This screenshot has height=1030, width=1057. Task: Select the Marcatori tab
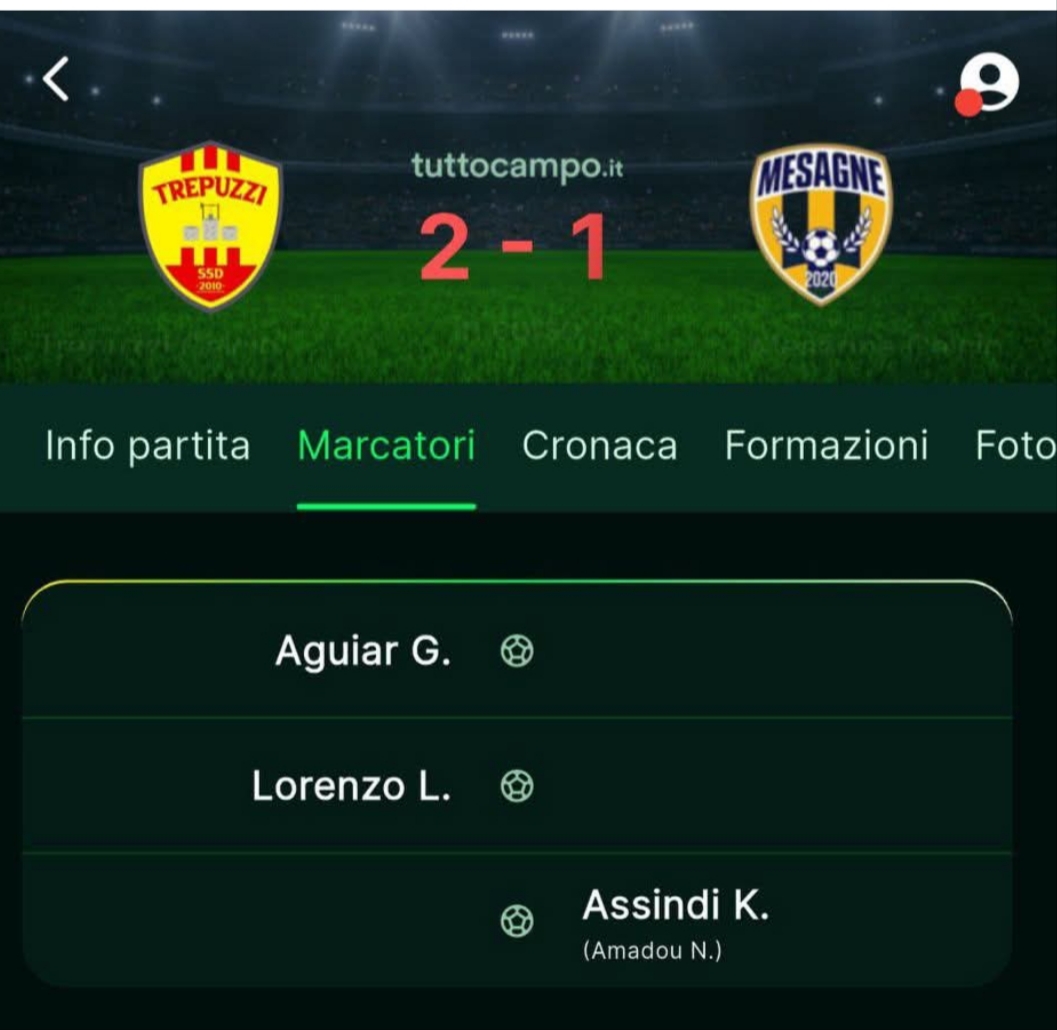(386, 446)
